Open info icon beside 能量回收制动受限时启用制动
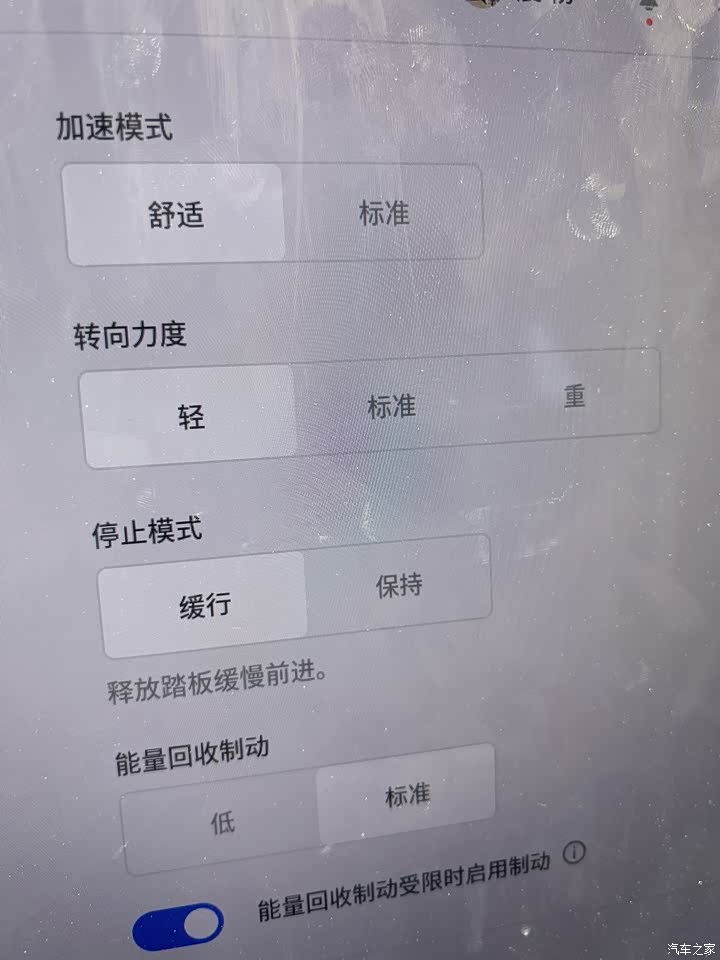720x960 pixels. (574, 853)
